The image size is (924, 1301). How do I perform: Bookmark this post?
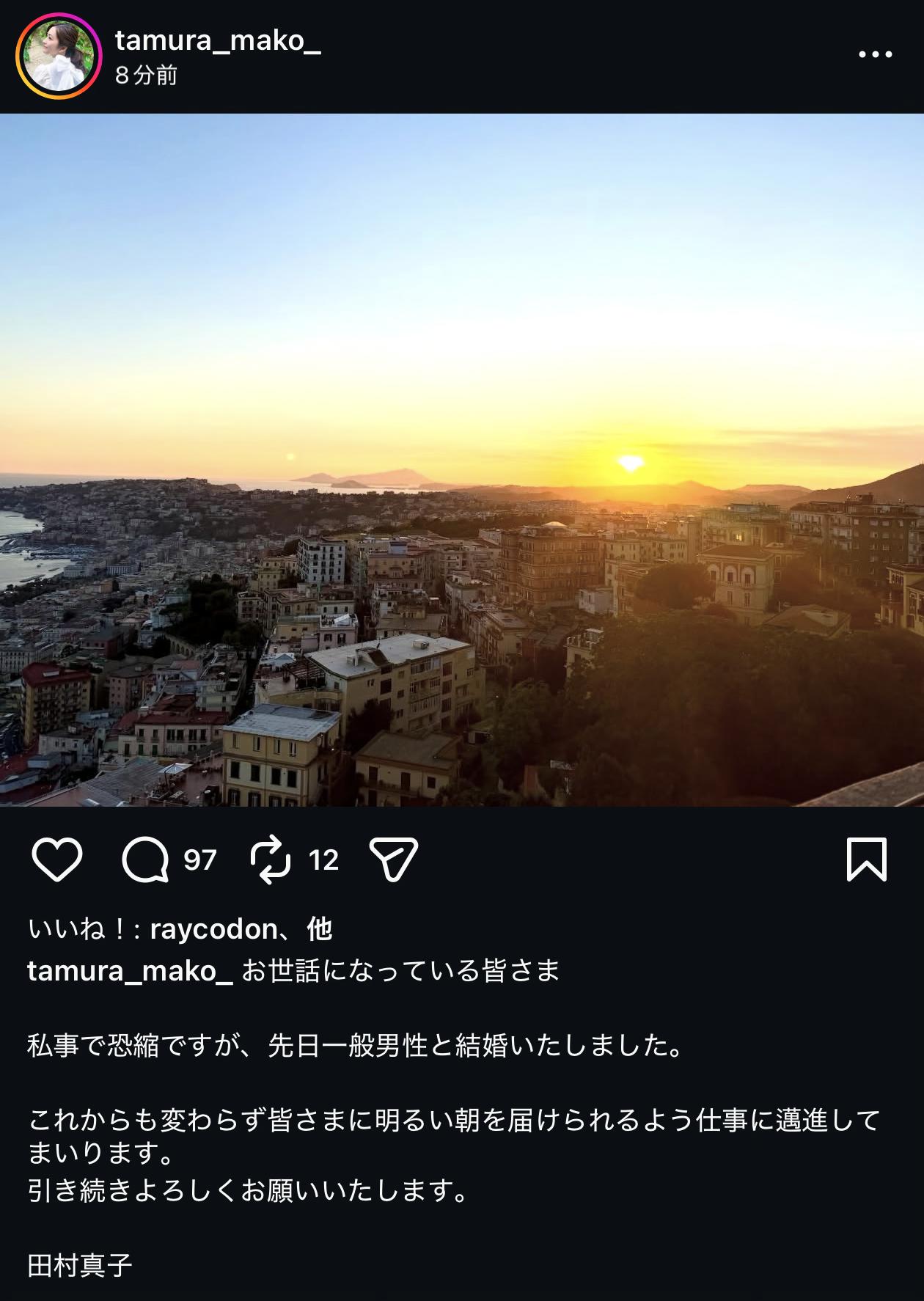point(867,860)
